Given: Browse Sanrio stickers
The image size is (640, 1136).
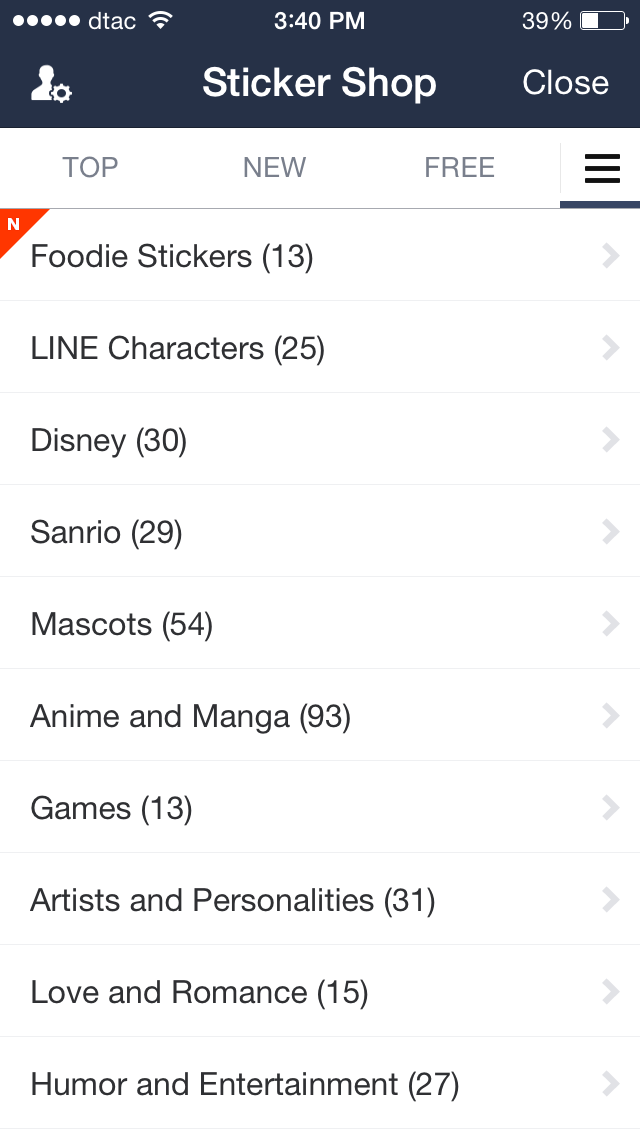Looking at the screenshot, I should (x=320, y=532).
